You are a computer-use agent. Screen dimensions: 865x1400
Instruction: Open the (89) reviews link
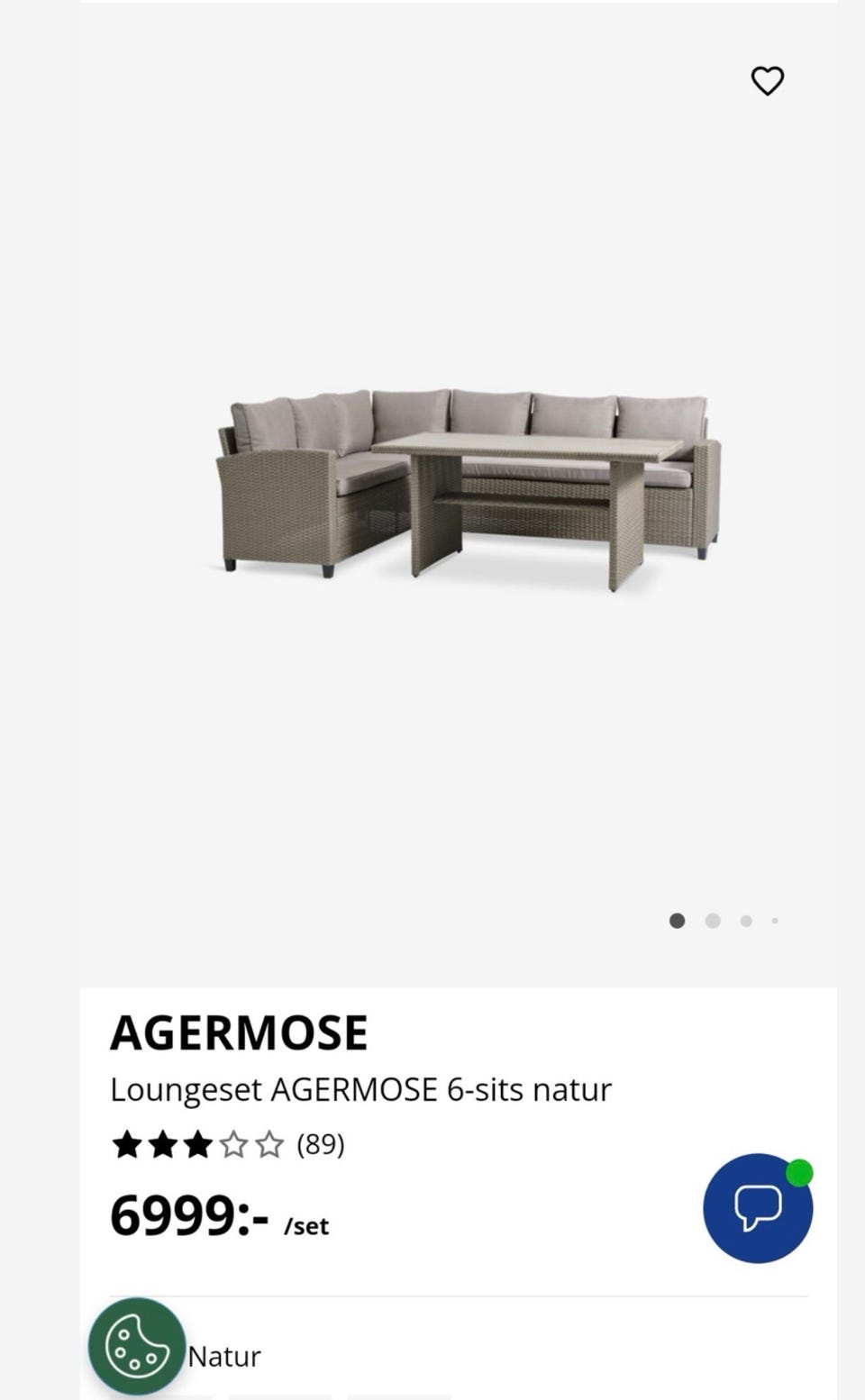[321, 1145]
